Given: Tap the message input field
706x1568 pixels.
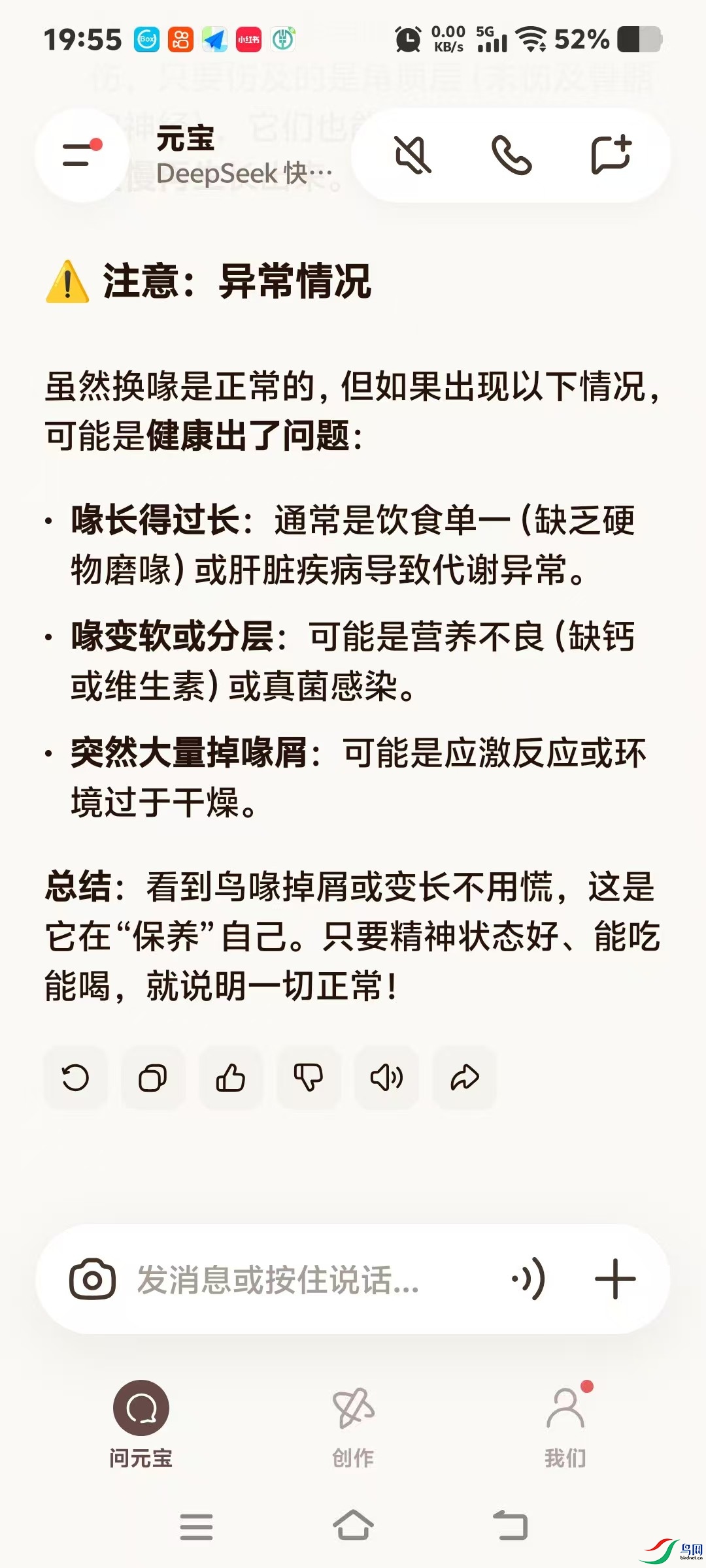Looking at the screenshot, I should tap(294, 1279).
